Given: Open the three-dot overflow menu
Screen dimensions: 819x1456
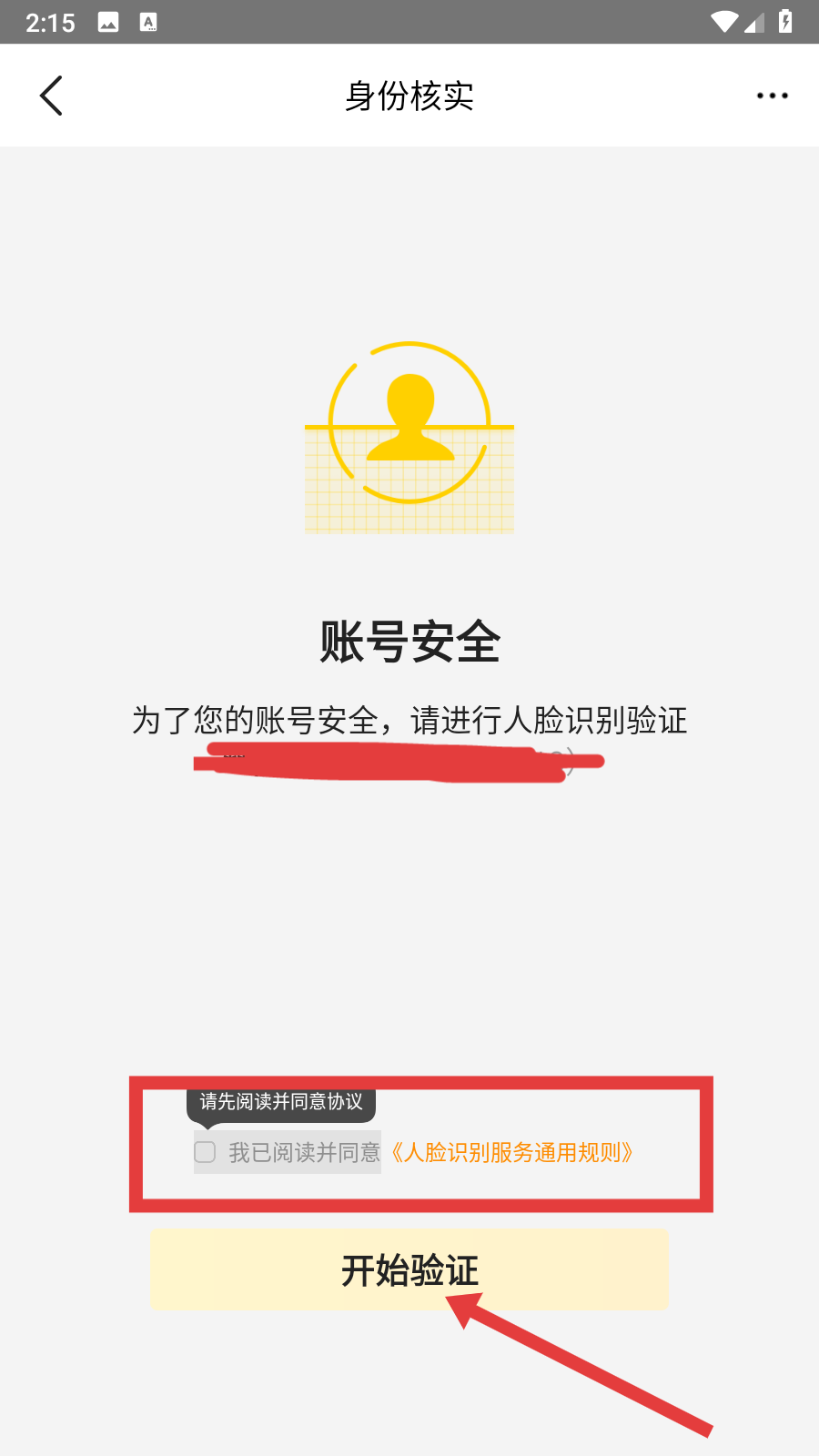Looking at the screenshot, I should tap(772, 96).
